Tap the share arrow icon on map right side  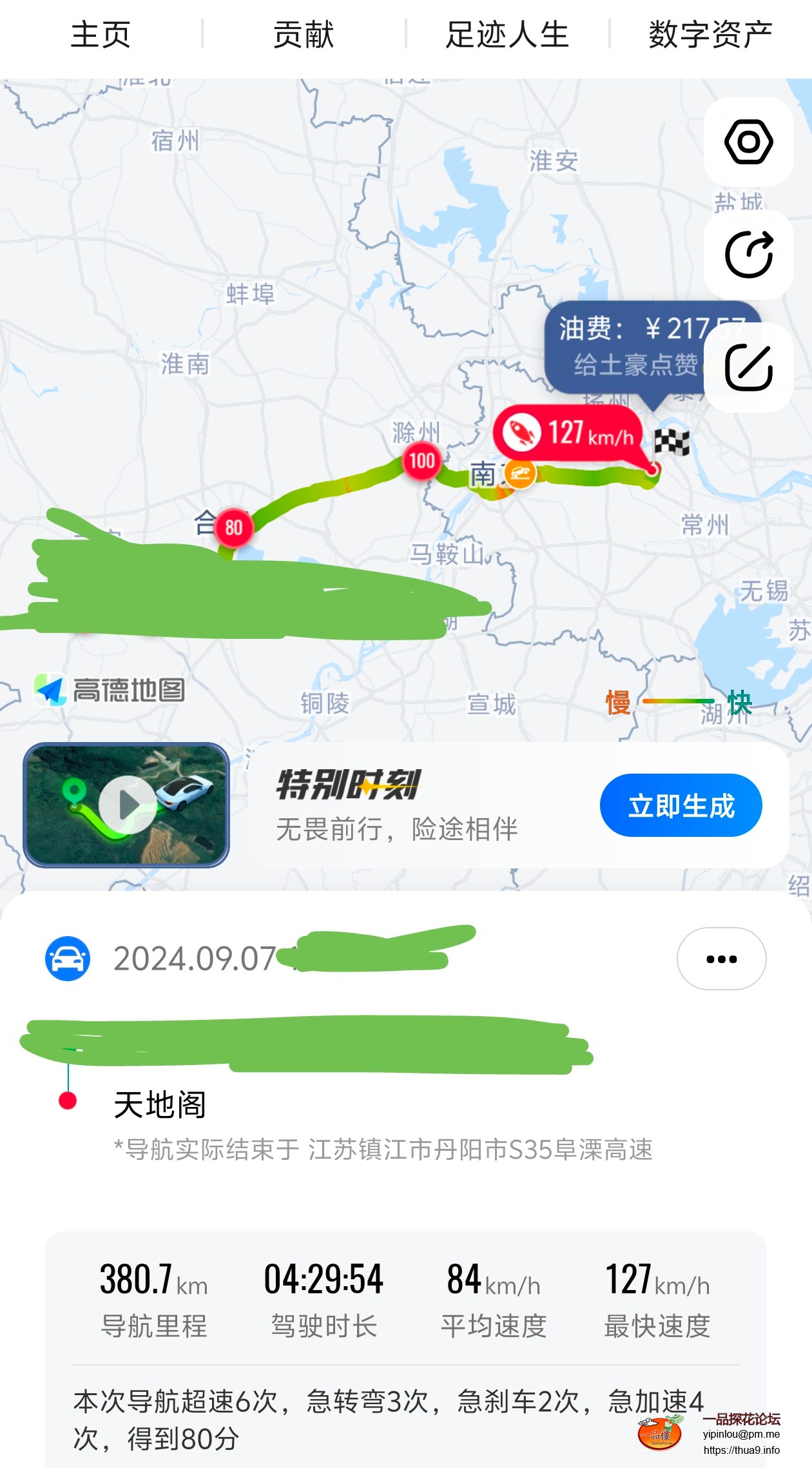[x=749, y=255]
